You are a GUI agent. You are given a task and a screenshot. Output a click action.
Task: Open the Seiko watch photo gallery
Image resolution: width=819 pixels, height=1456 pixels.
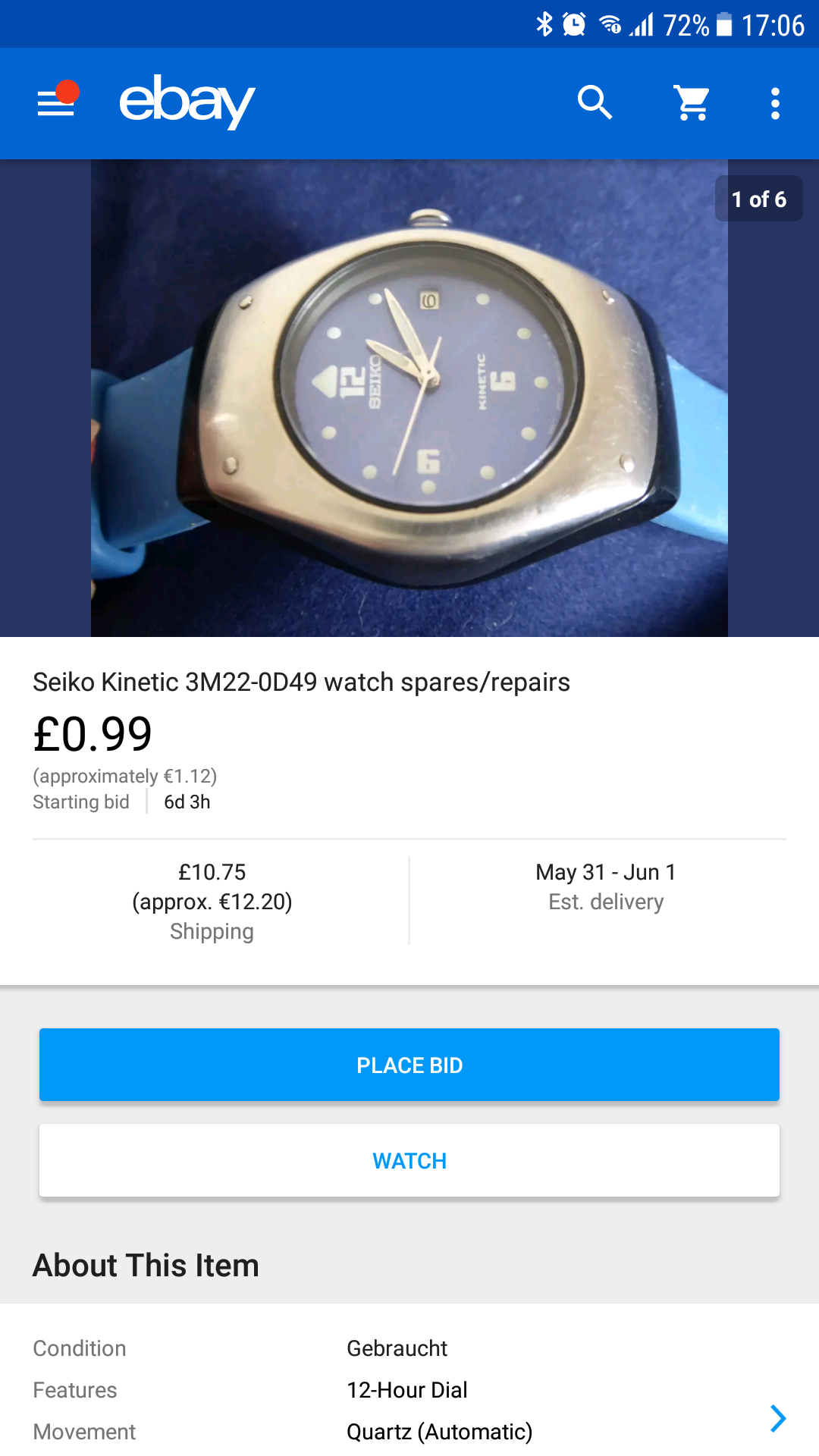(x=409, y=398)
